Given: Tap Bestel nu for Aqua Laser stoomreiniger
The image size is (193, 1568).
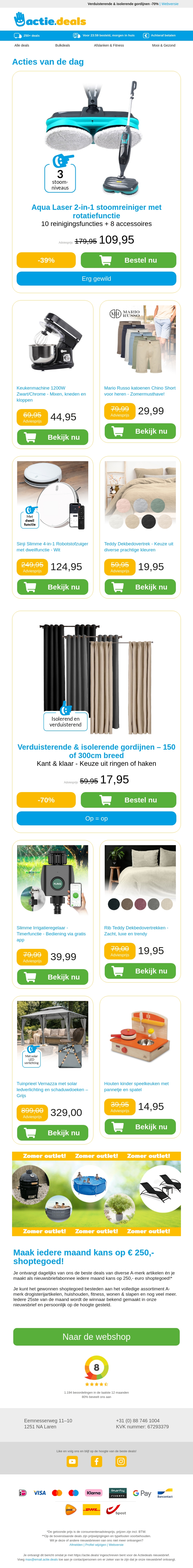Looking at the screenshot, I should point(128,260).
